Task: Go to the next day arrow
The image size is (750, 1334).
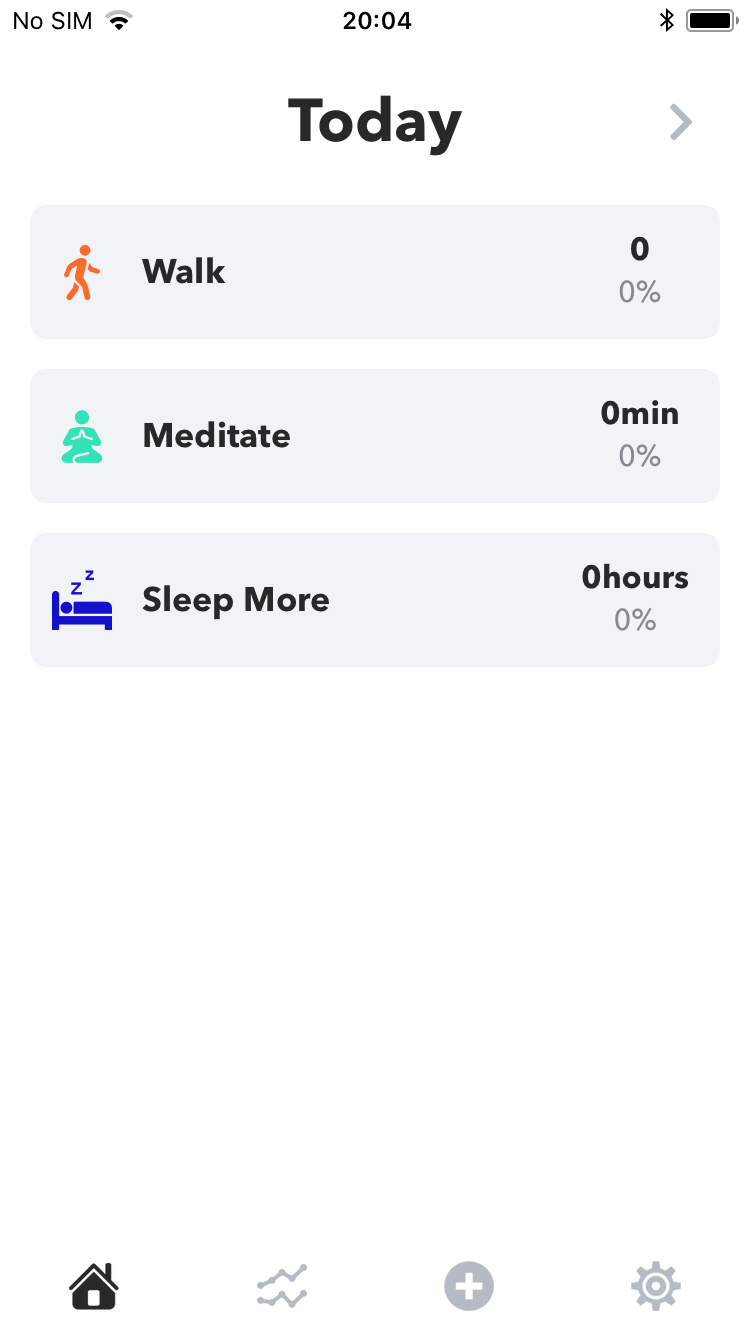Action: point(681,123)
